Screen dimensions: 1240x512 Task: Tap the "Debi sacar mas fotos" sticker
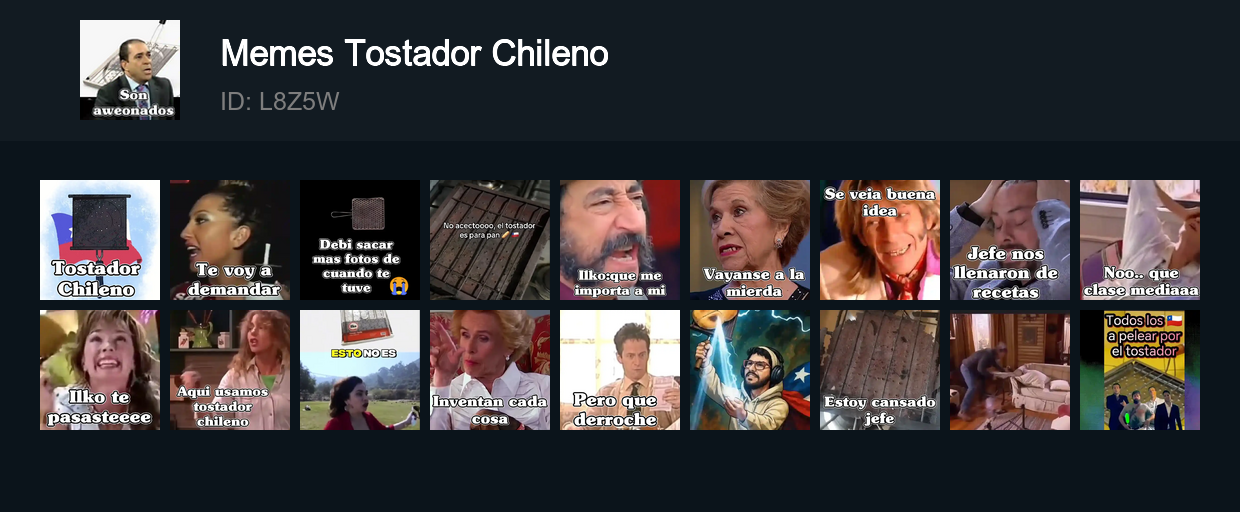(x=360, y=240)
